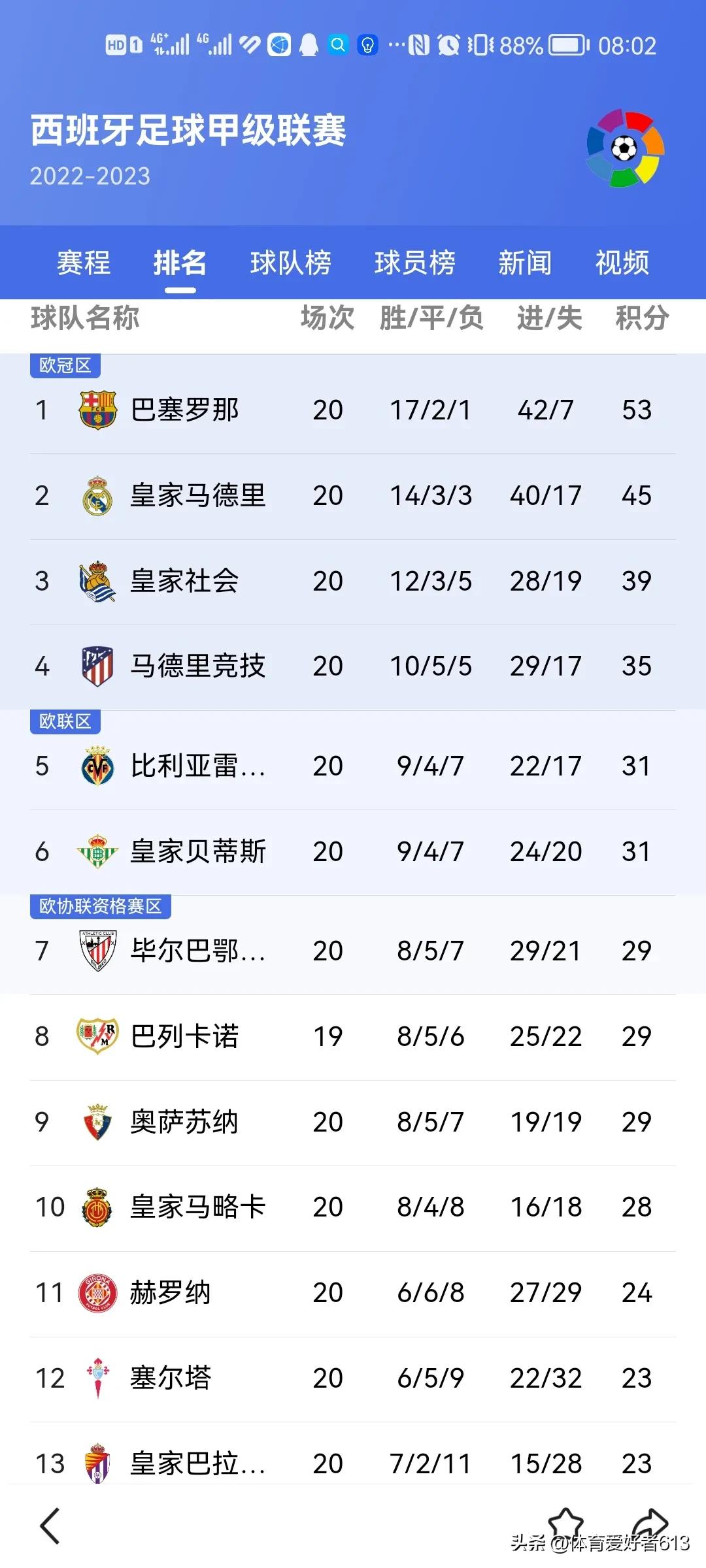Viewport: 706px width, 1568px height.
Task: Open the 球员榜 tab
Action: point(416,263)
